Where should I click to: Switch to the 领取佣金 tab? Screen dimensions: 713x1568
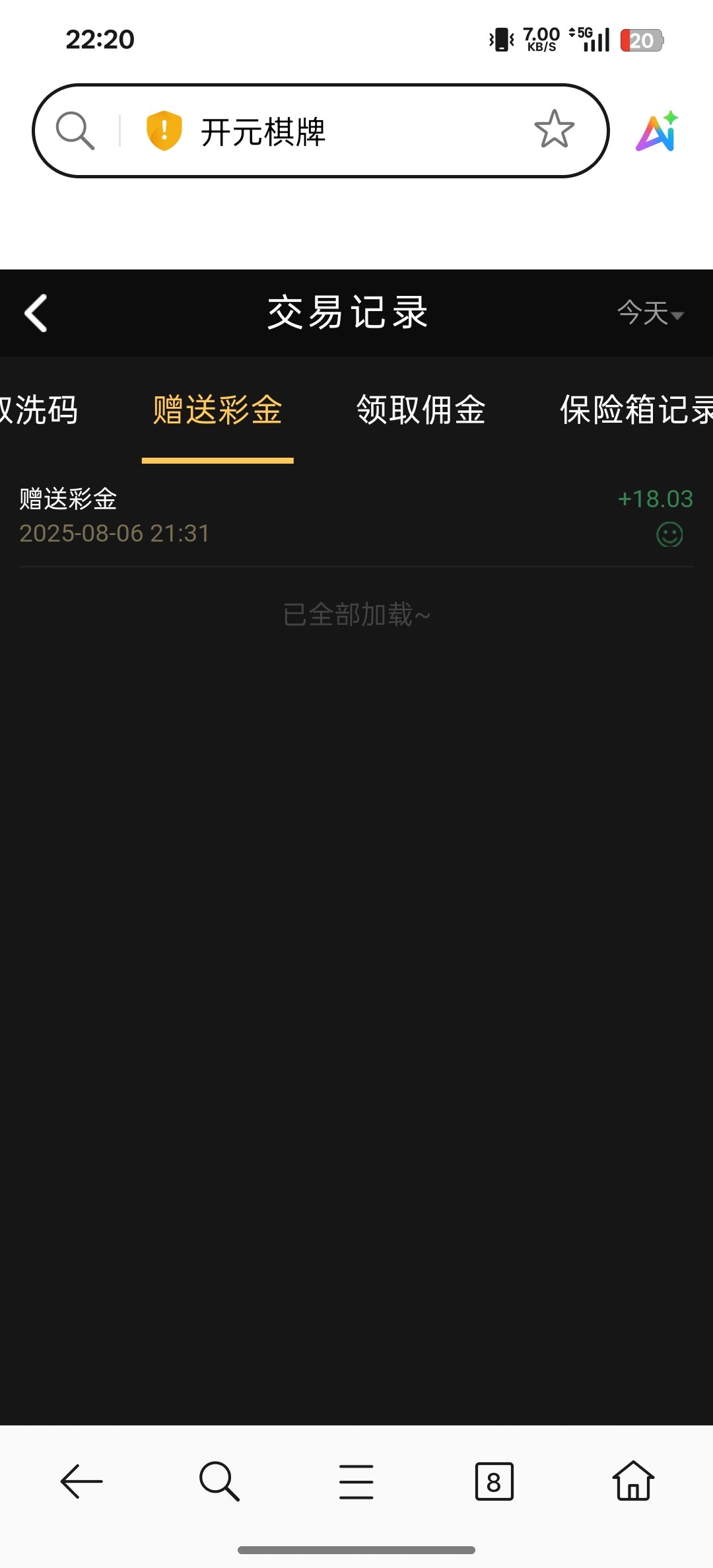(421, 410)
